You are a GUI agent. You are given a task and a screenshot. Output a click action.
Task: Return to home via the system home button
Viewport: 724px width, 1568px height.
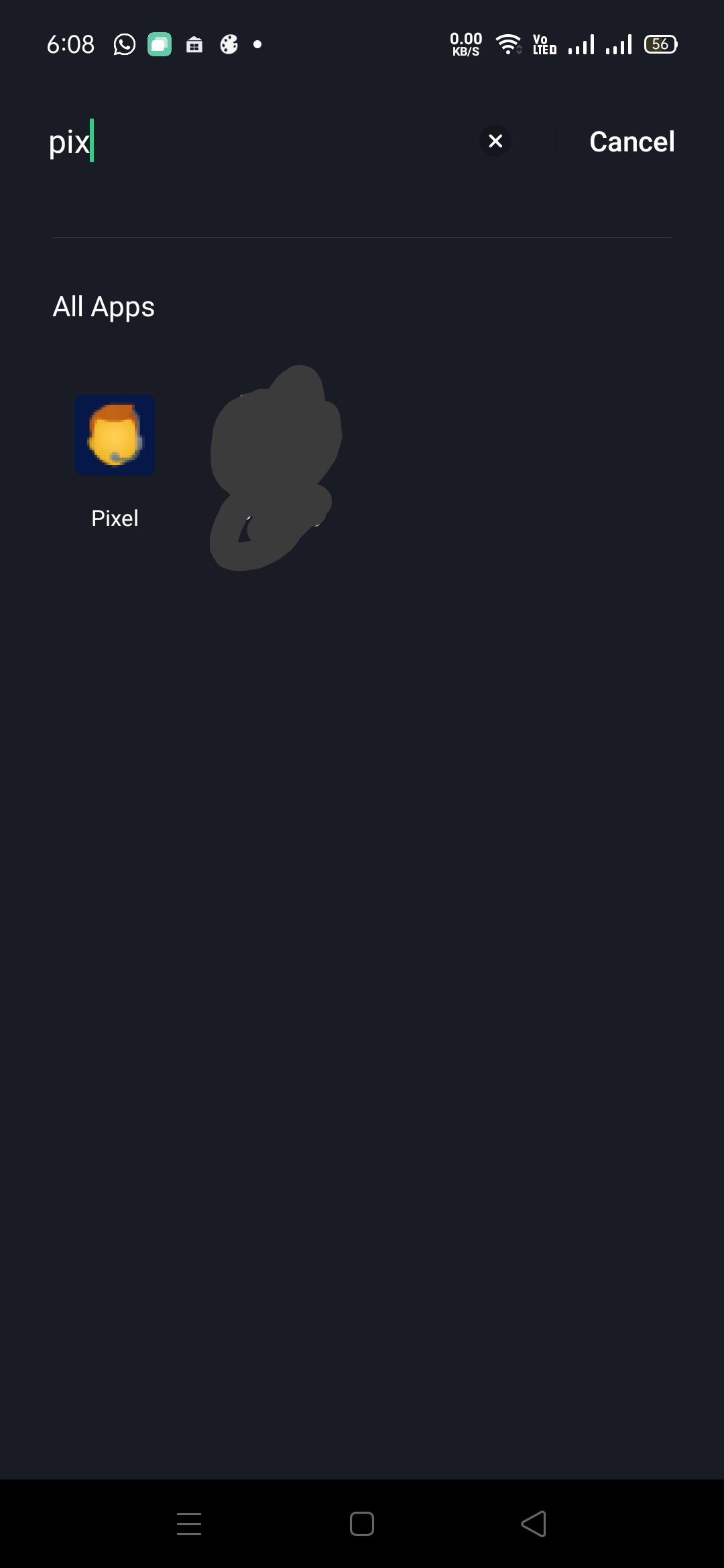pyautogui.click(x=362, y=1524)
